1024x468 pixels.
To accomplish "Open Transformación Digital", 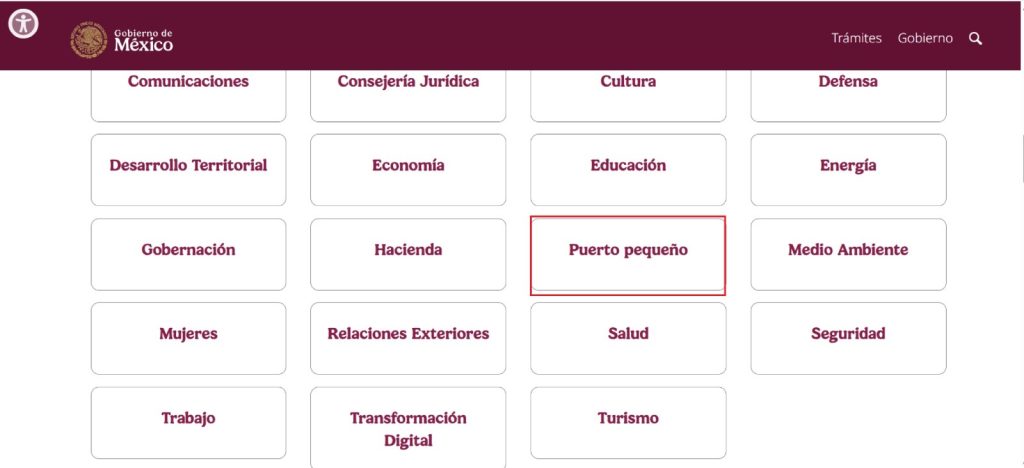I will tap(408, 428).
